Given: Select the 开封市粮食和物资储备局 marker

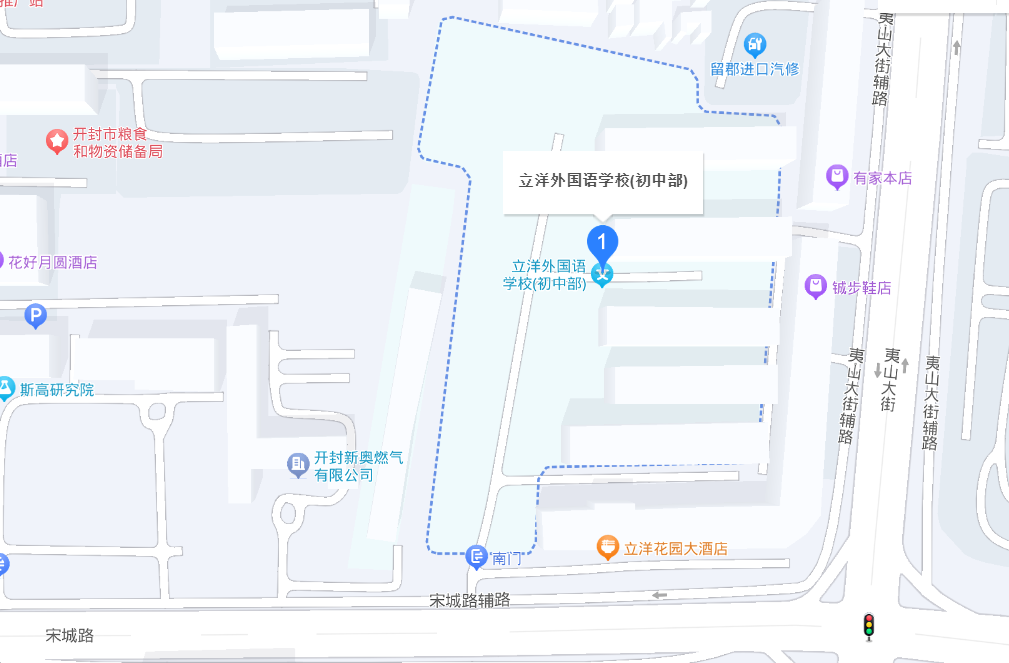Looking at the screenshot, I should 57,141.
